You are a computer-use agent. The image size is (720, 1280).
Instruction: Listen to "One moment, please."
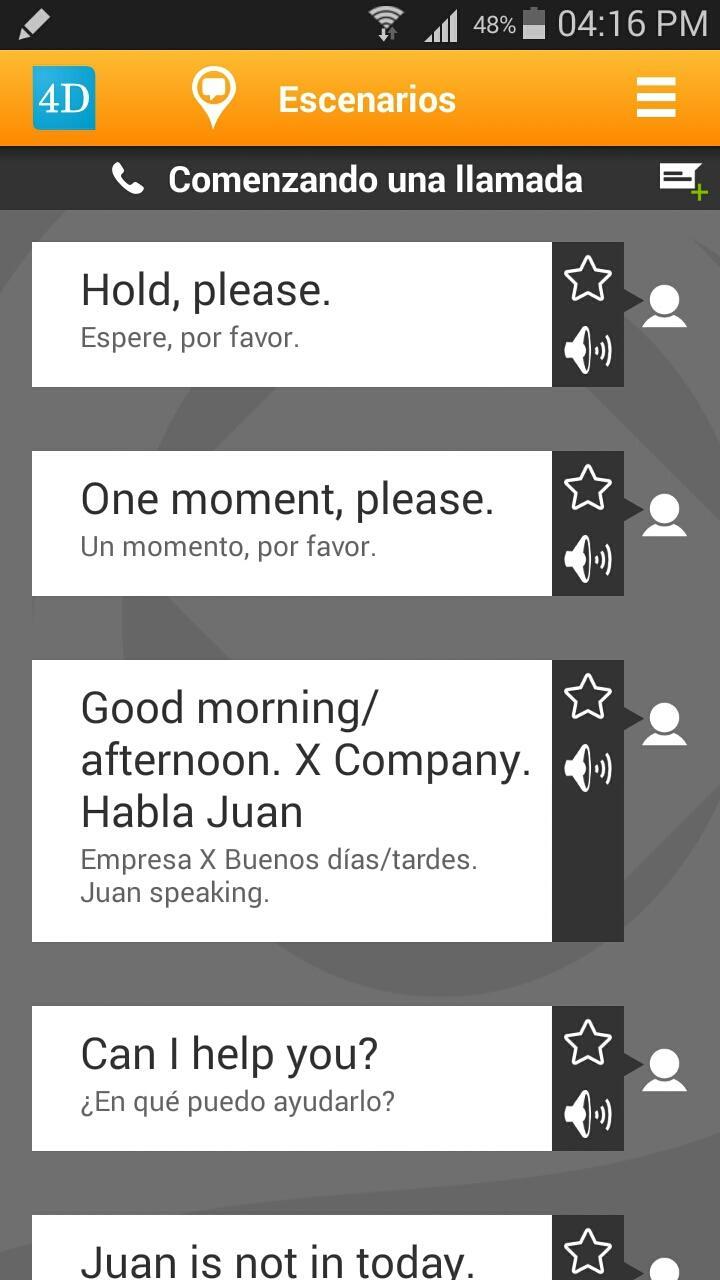pos(588,559)
